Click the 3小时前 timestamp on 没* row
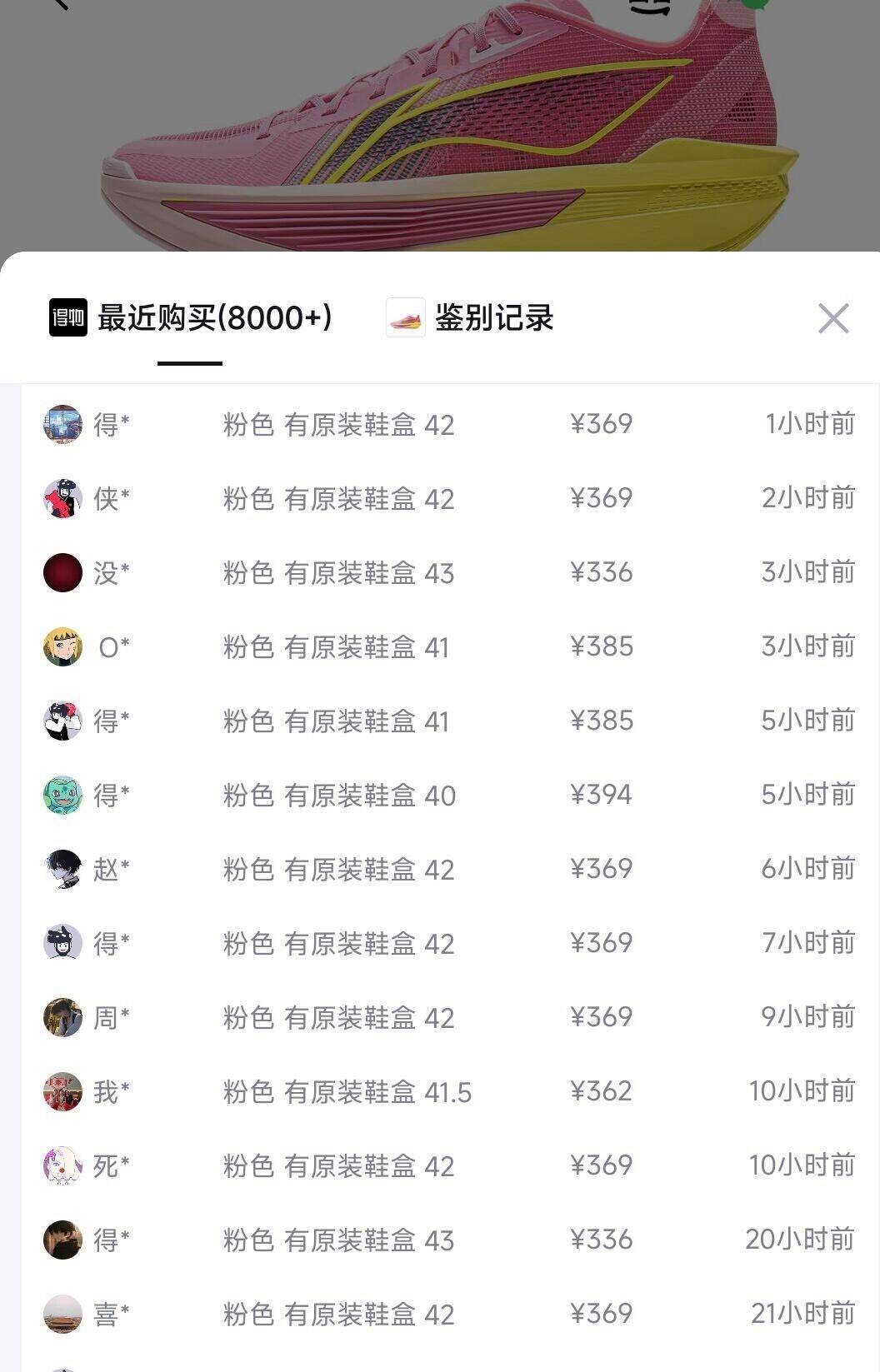This screenshot has height=1372, width=880. point(804,573)
